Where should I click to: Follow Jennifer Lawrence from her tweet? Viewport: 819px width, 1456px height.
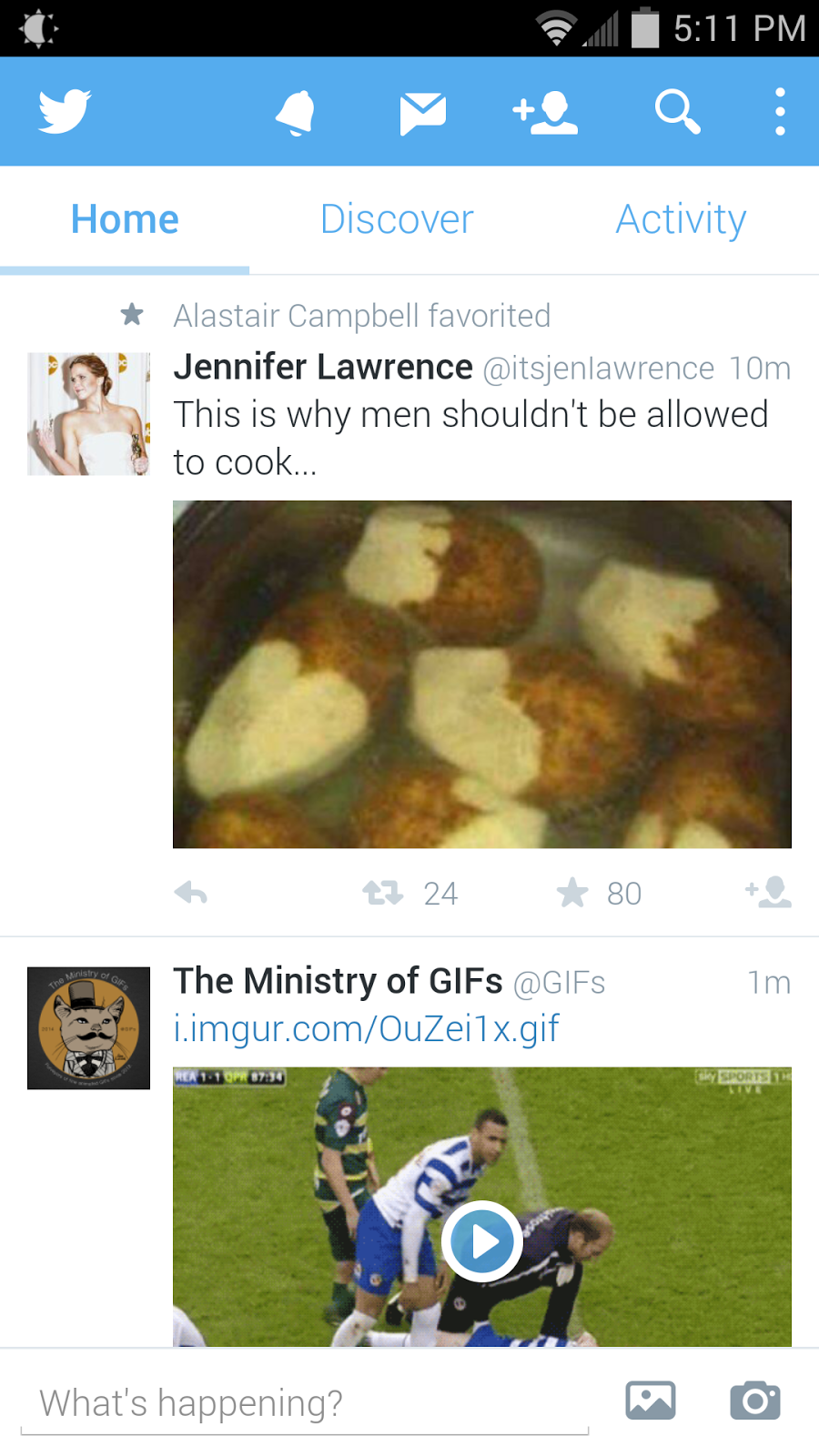(768, 893)
